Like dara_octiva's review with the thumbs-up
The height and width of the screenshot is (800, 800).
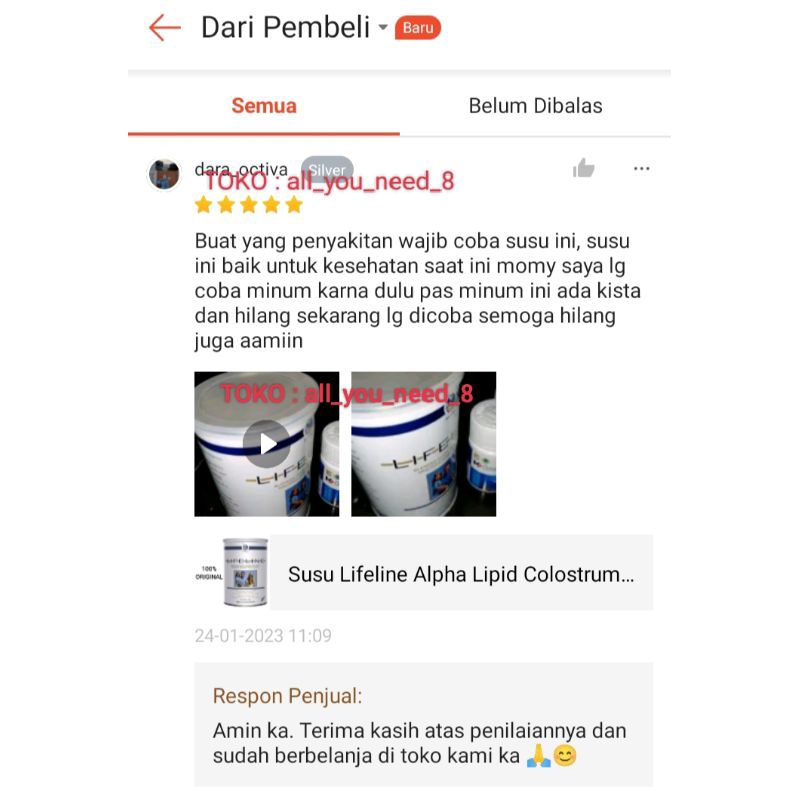pos(584,169)
